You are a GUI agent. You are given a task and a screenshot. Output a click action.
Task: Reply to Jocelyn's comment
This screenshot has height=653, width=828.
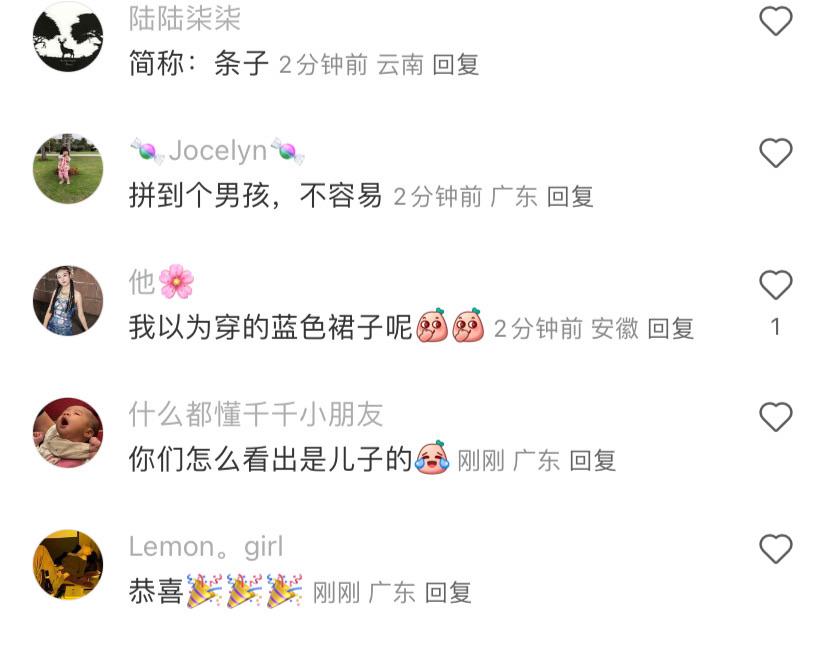coord(571,197)
